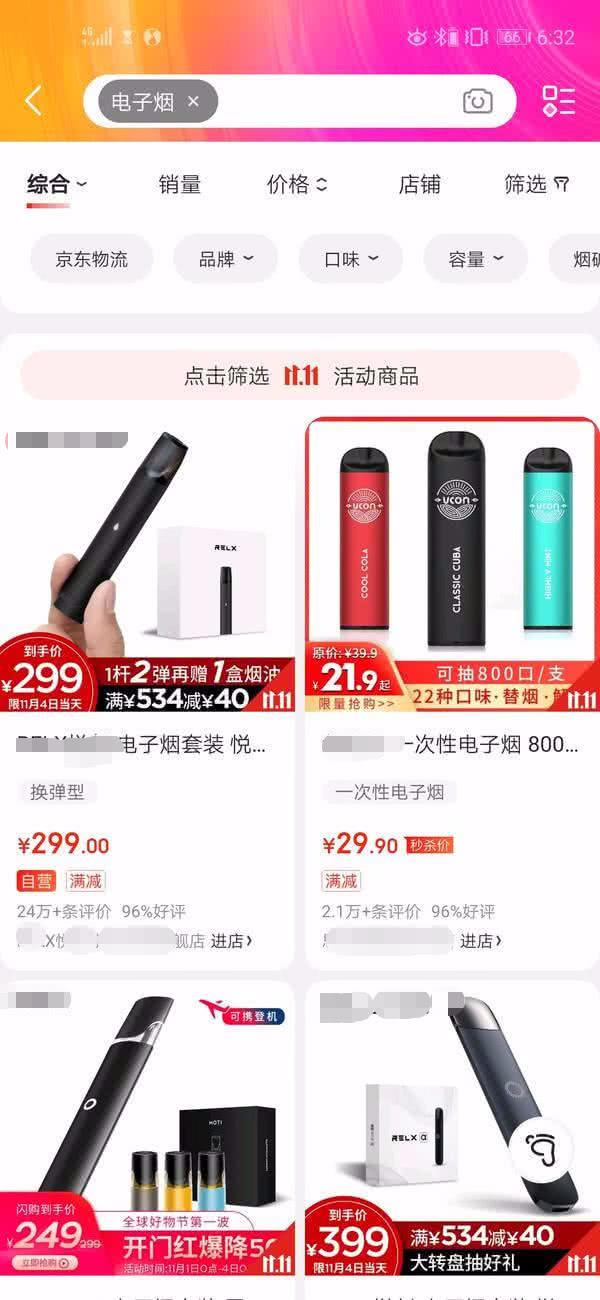Sort results by 销量
Screen dimensions: 600x1300
[x=180, y=184]
